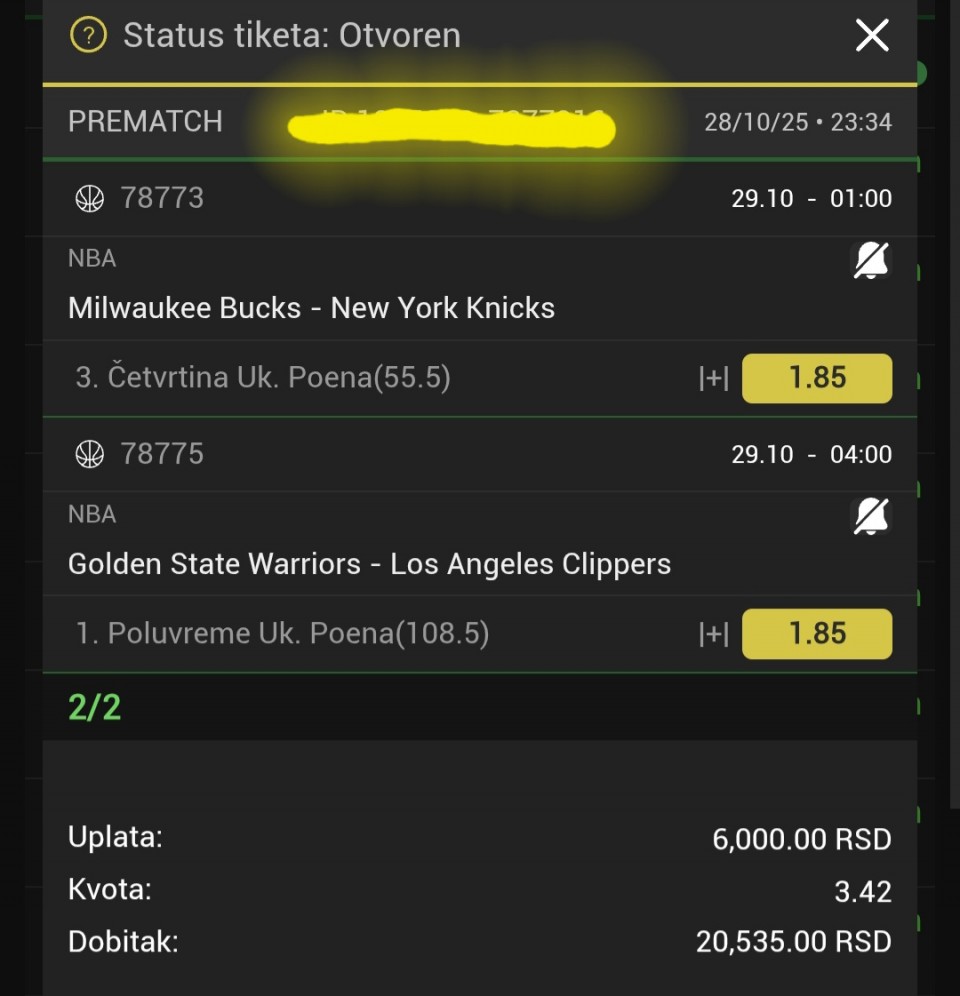Open the ticket status help icon

click(x=88, y=36)
